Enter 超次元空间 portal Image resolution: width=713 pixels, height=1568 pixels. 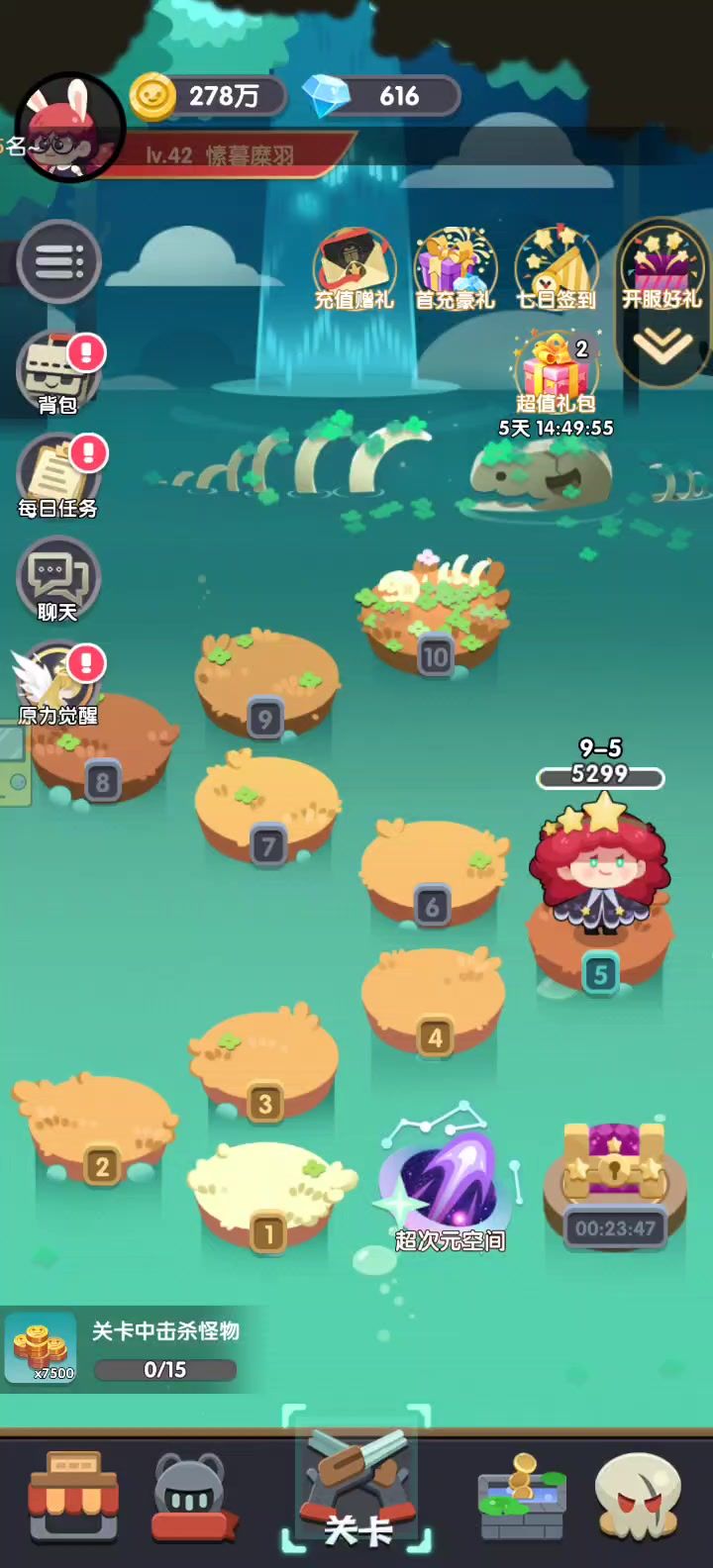click(x=449, y=1188)
